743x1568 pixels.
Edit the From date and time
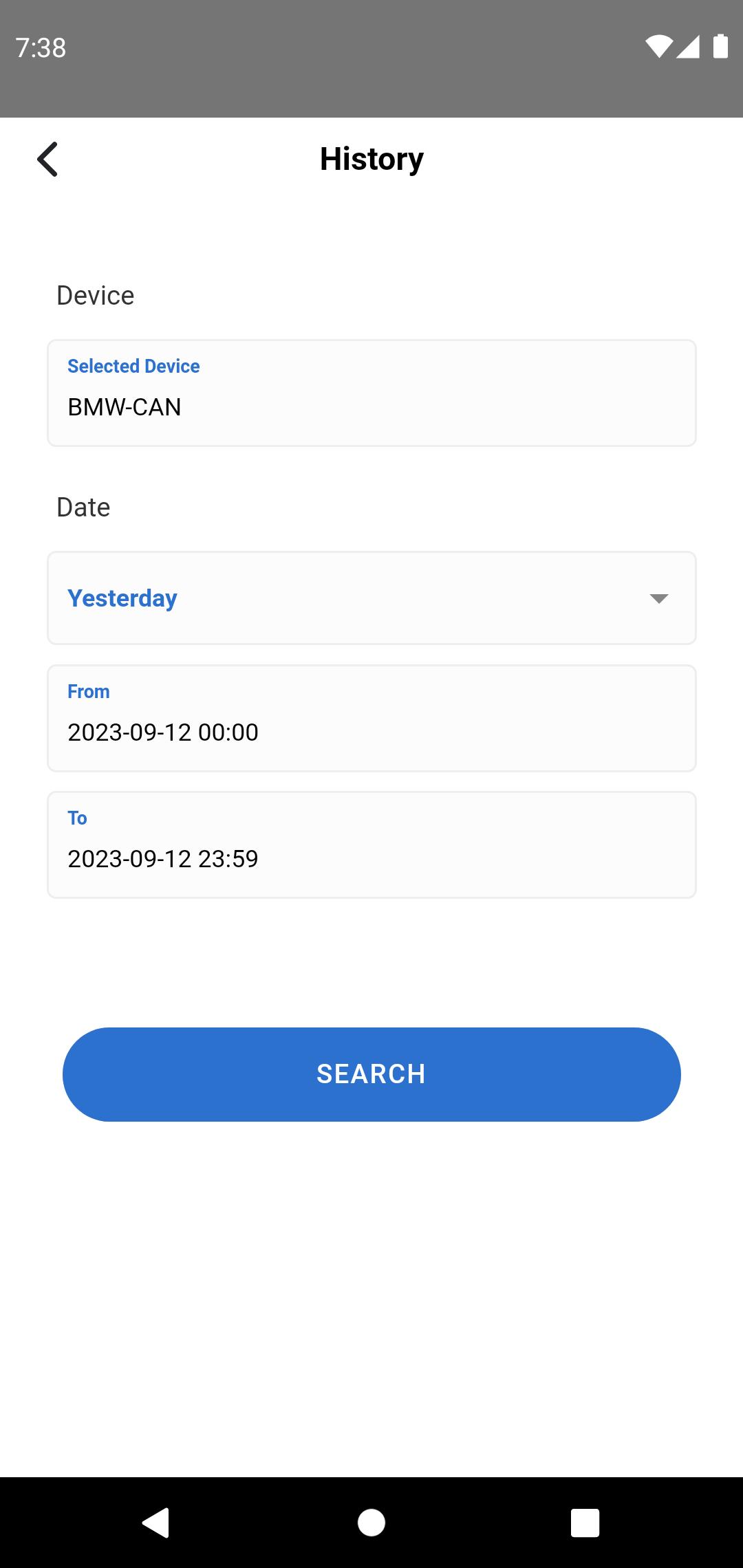coord(371,718)
